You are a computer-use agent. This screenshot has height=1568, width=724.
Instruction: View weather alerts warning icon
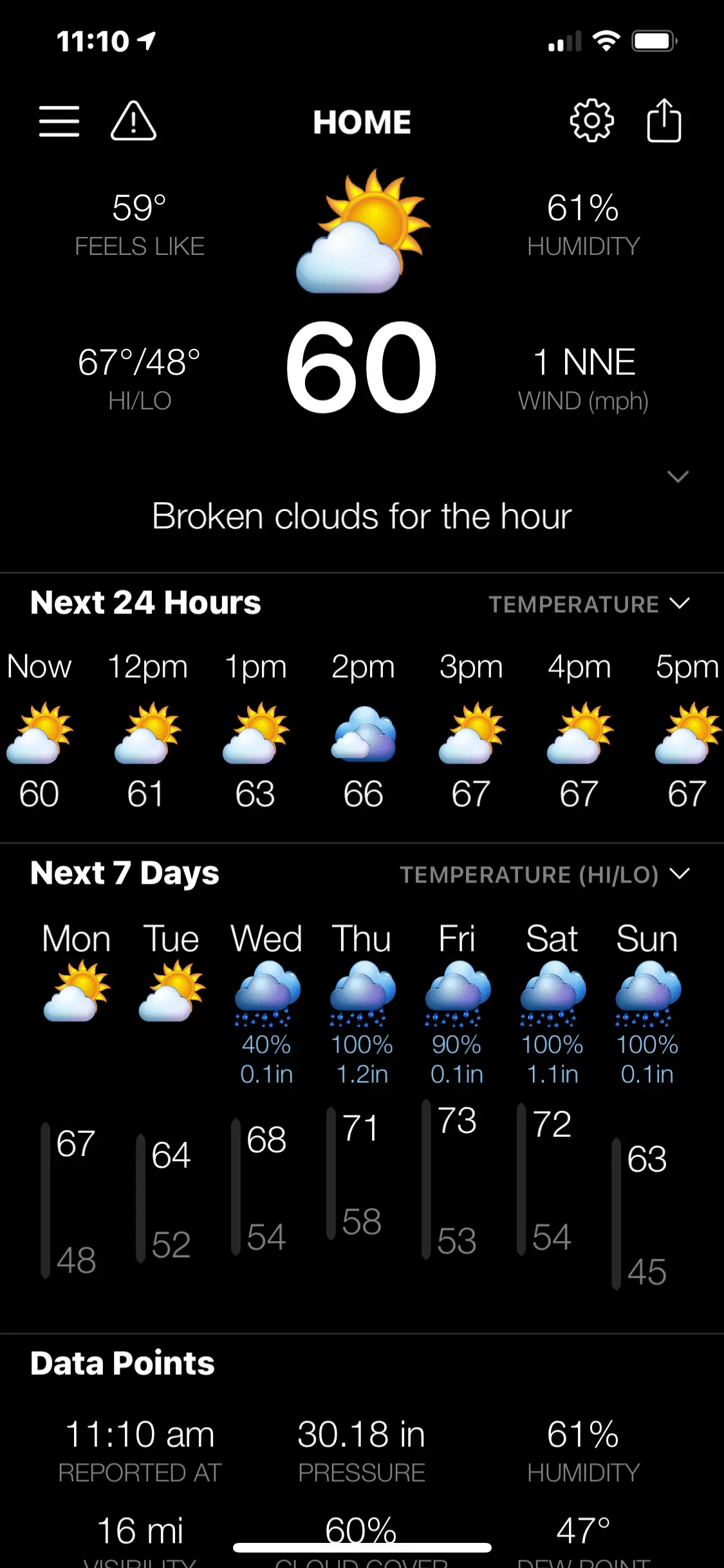[133, 121]
